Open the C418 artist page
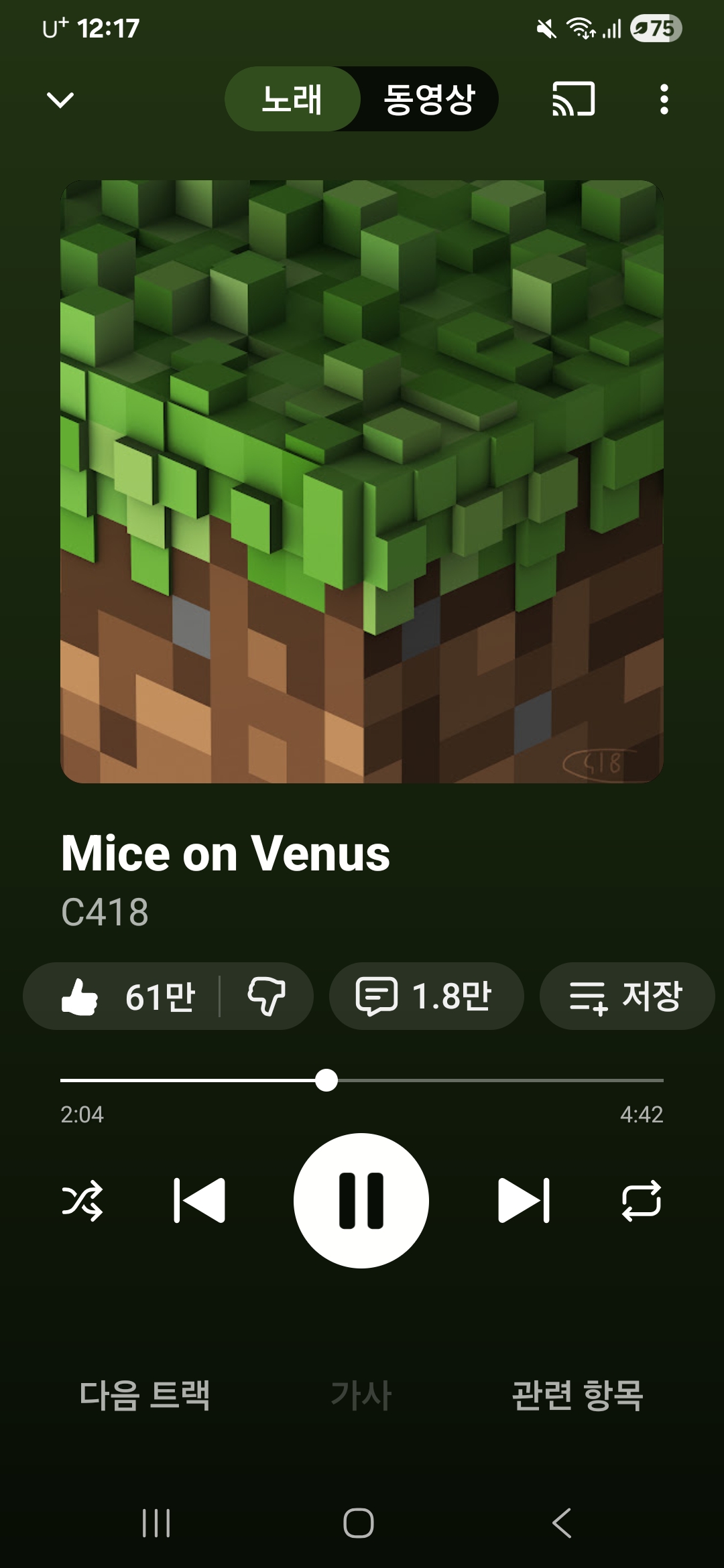 [x=105, y=912]
